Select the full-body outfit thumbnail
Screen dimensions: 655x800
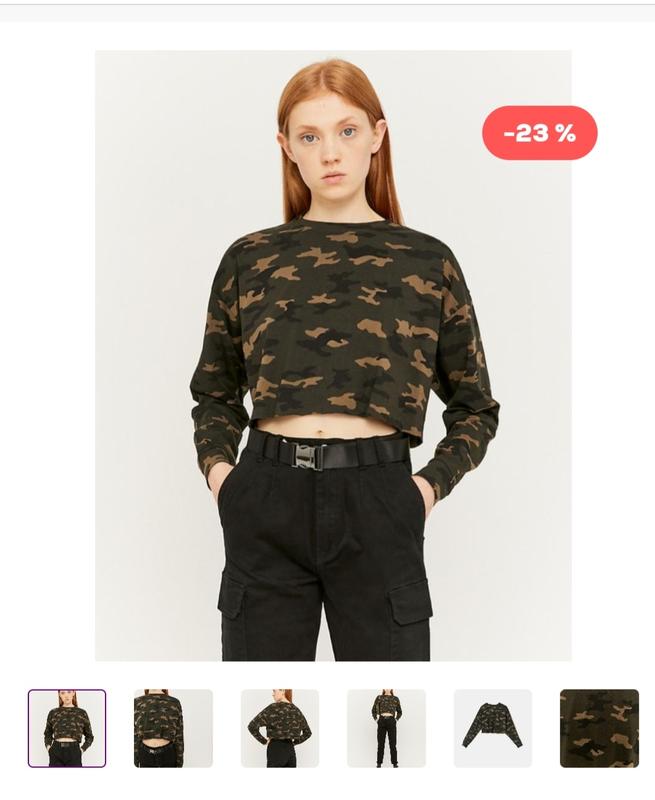(386, 728)
